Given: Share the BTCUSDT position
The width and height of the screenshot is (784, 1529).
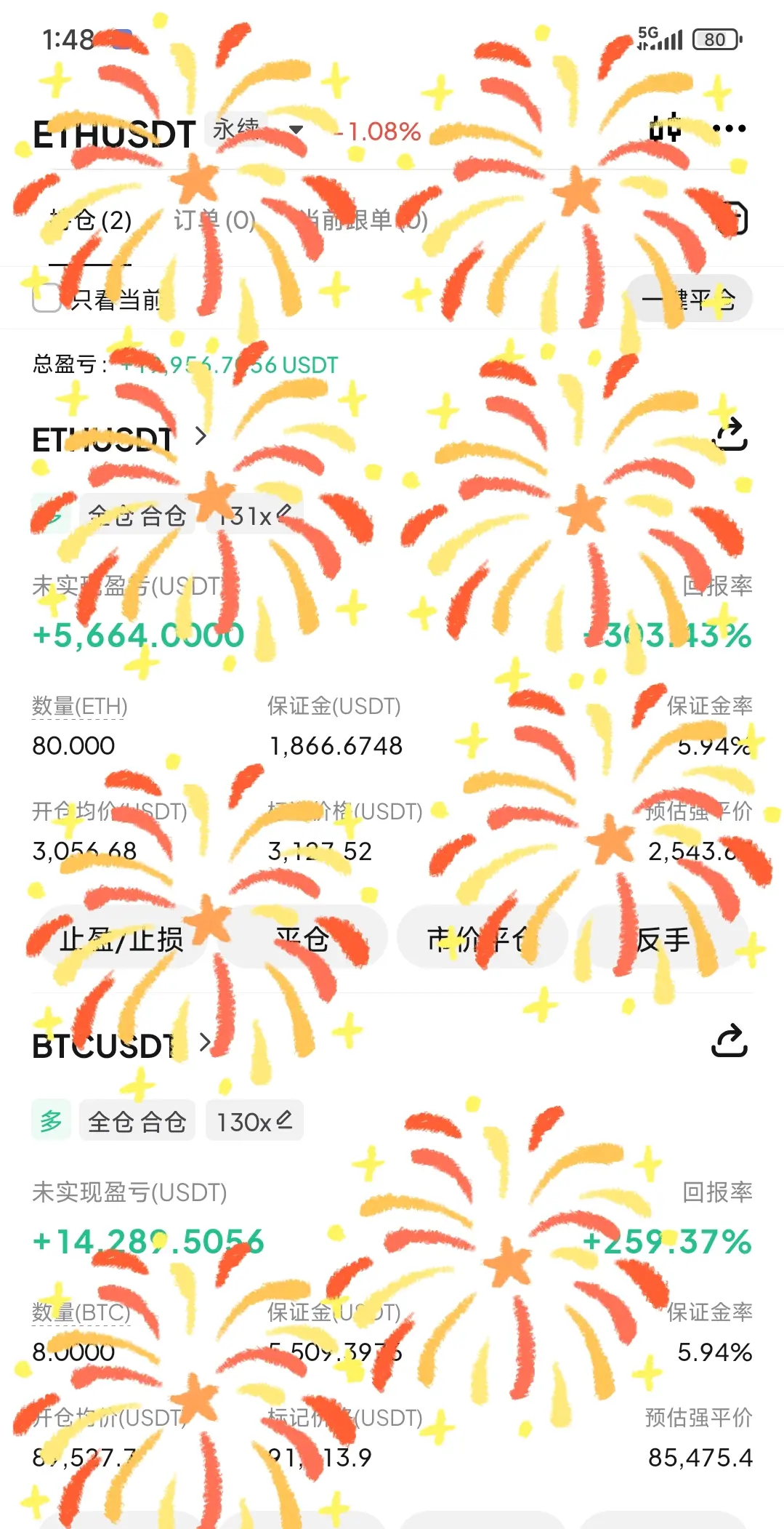Looking at the screenshot, I should tap(730, 1041).
